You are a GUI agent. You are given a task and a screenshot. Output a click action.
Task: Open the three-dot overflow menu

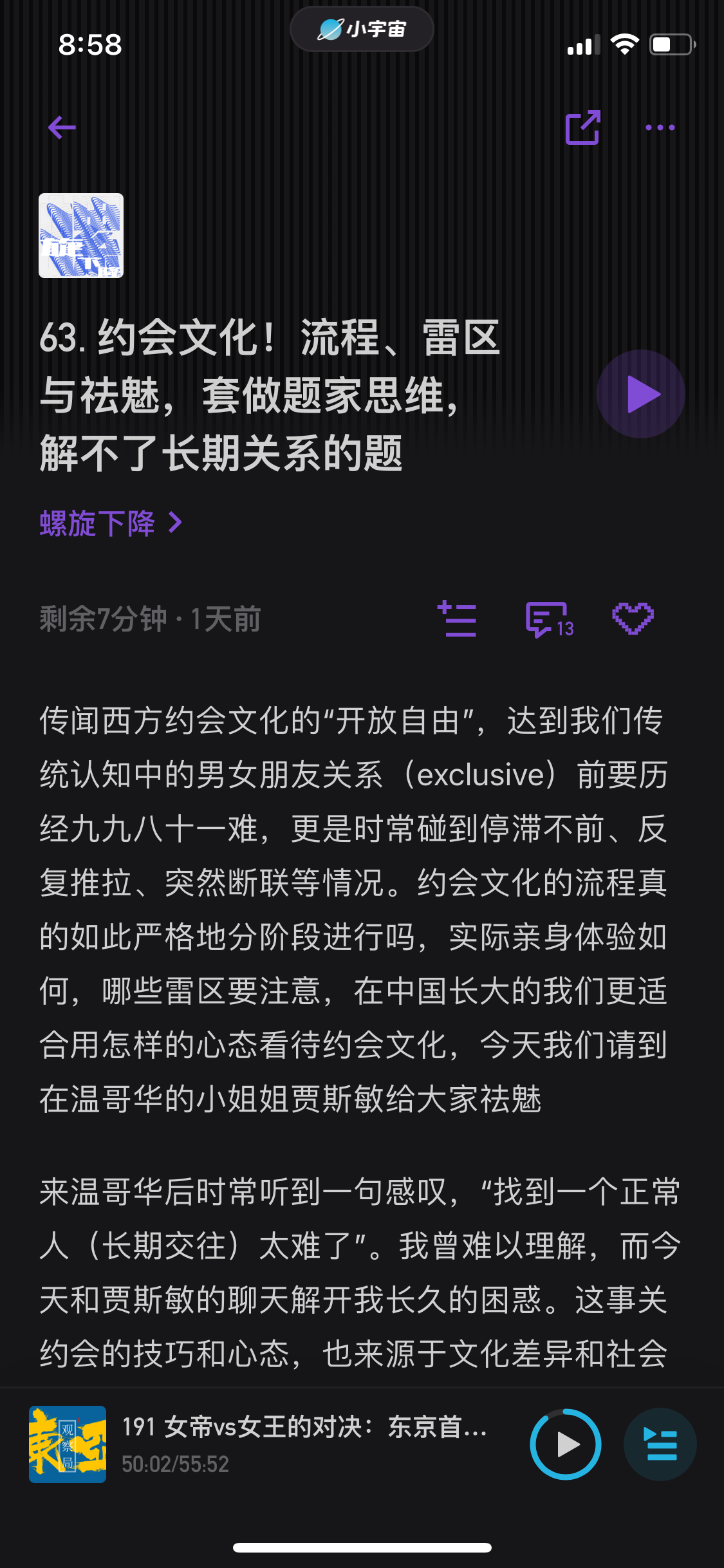point(660,127)
